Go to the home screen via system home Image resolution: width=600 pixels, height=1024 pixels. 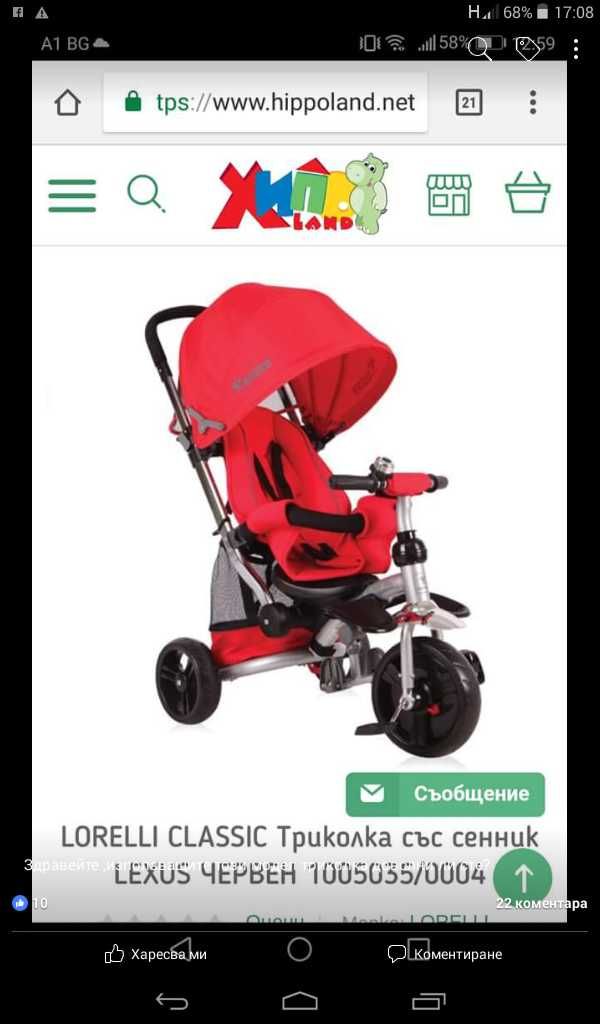[300, 1001]
